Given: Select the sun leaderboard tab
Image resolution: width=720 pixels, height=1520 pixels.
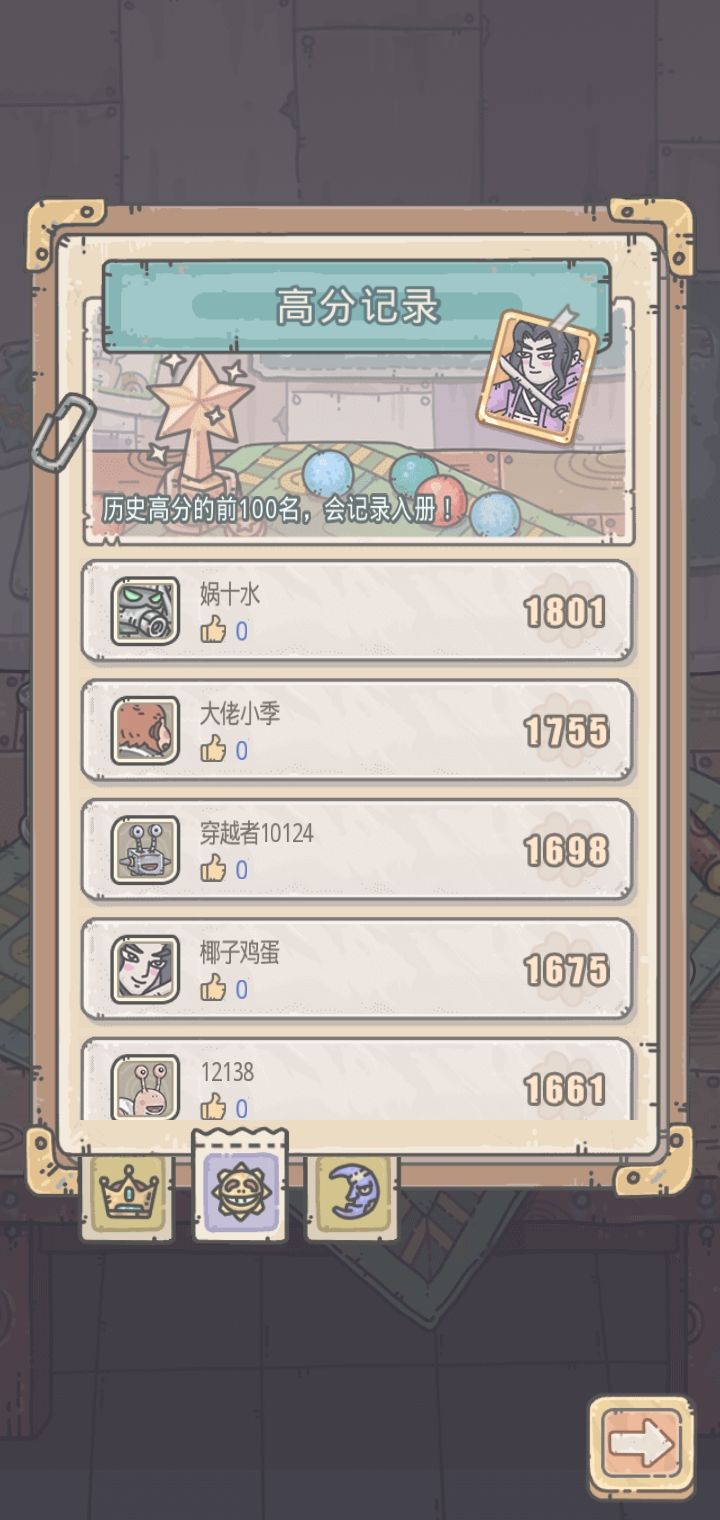Looking at the screenshot, I should [x=240, y=1190].
